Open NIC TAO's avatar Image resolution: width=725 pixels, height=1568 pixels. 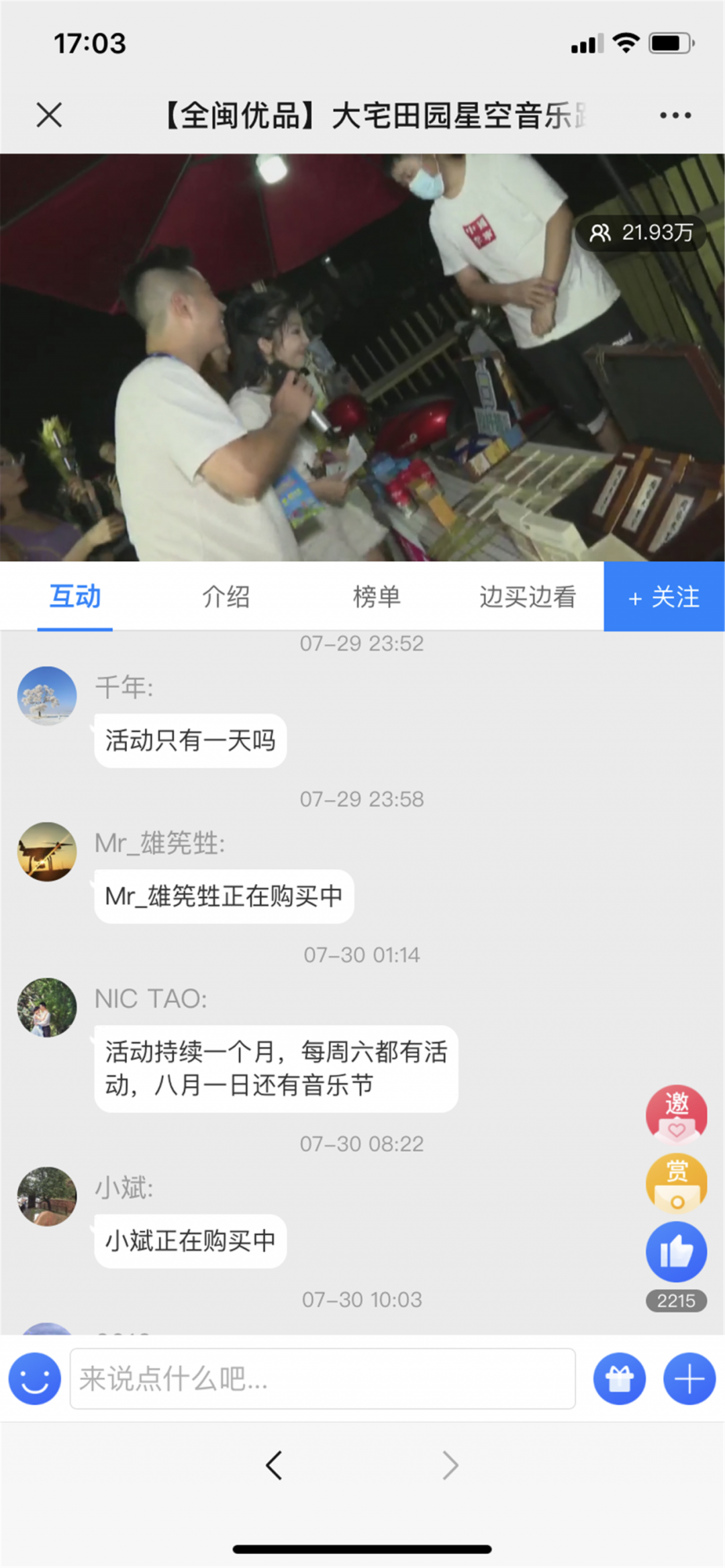(x=47, y=1007)
